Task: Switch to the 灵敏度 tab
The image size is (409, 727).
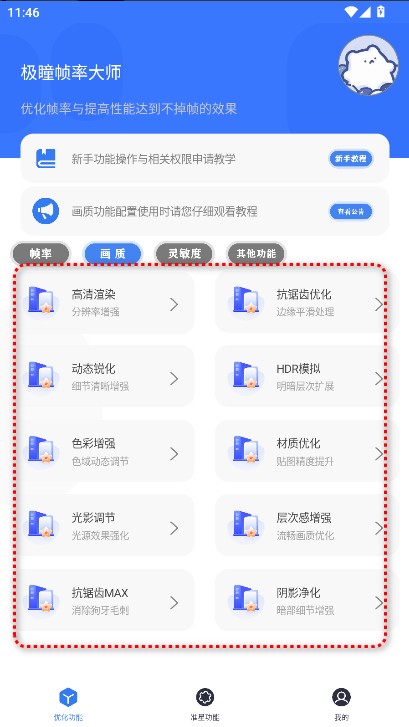Action: [x=185, y=254]
